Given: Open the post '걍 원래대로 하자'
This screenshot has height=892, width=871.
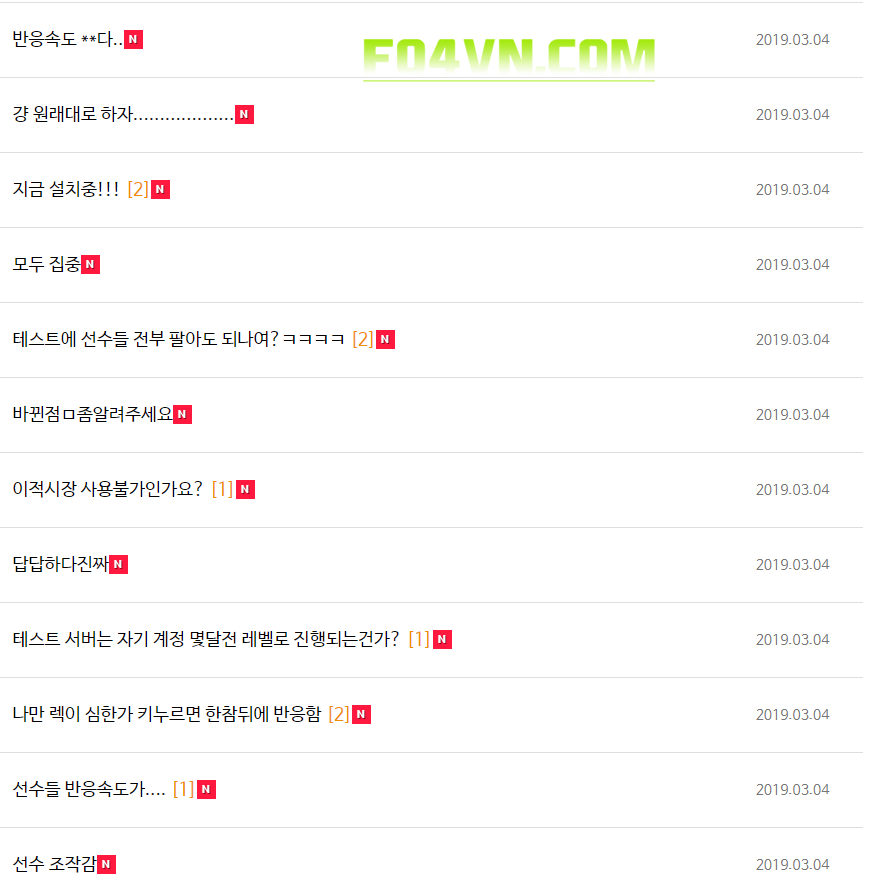Looking at the screenshot, I should (x=122, y=115).
